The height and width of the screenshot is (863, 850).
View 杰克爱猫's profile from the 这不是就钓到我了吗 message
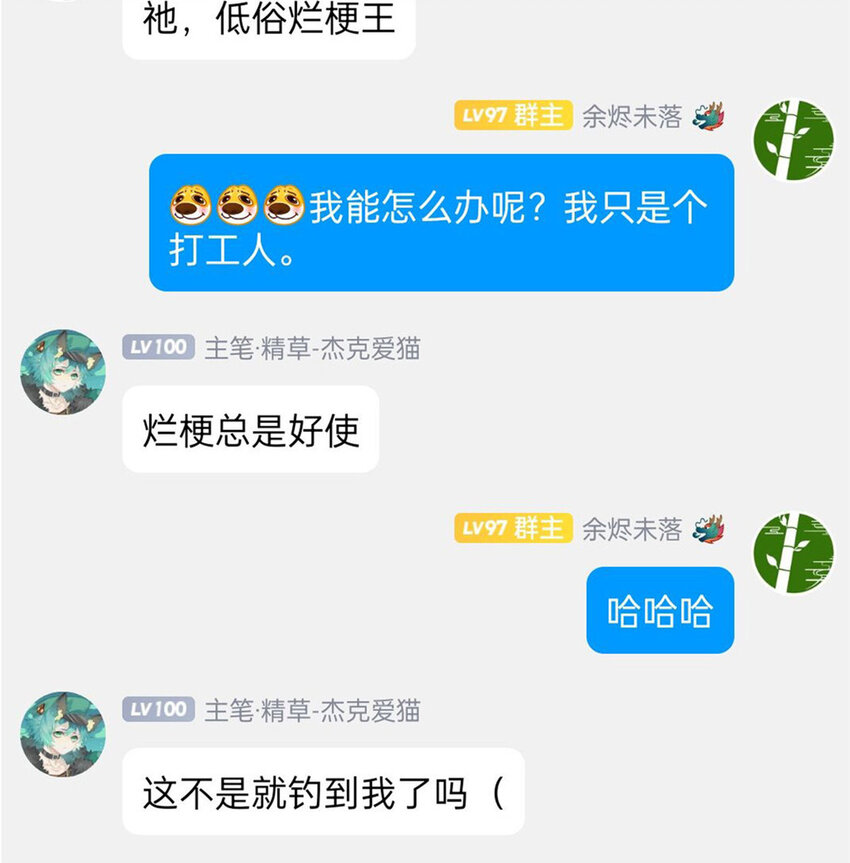tap(62, 734)
